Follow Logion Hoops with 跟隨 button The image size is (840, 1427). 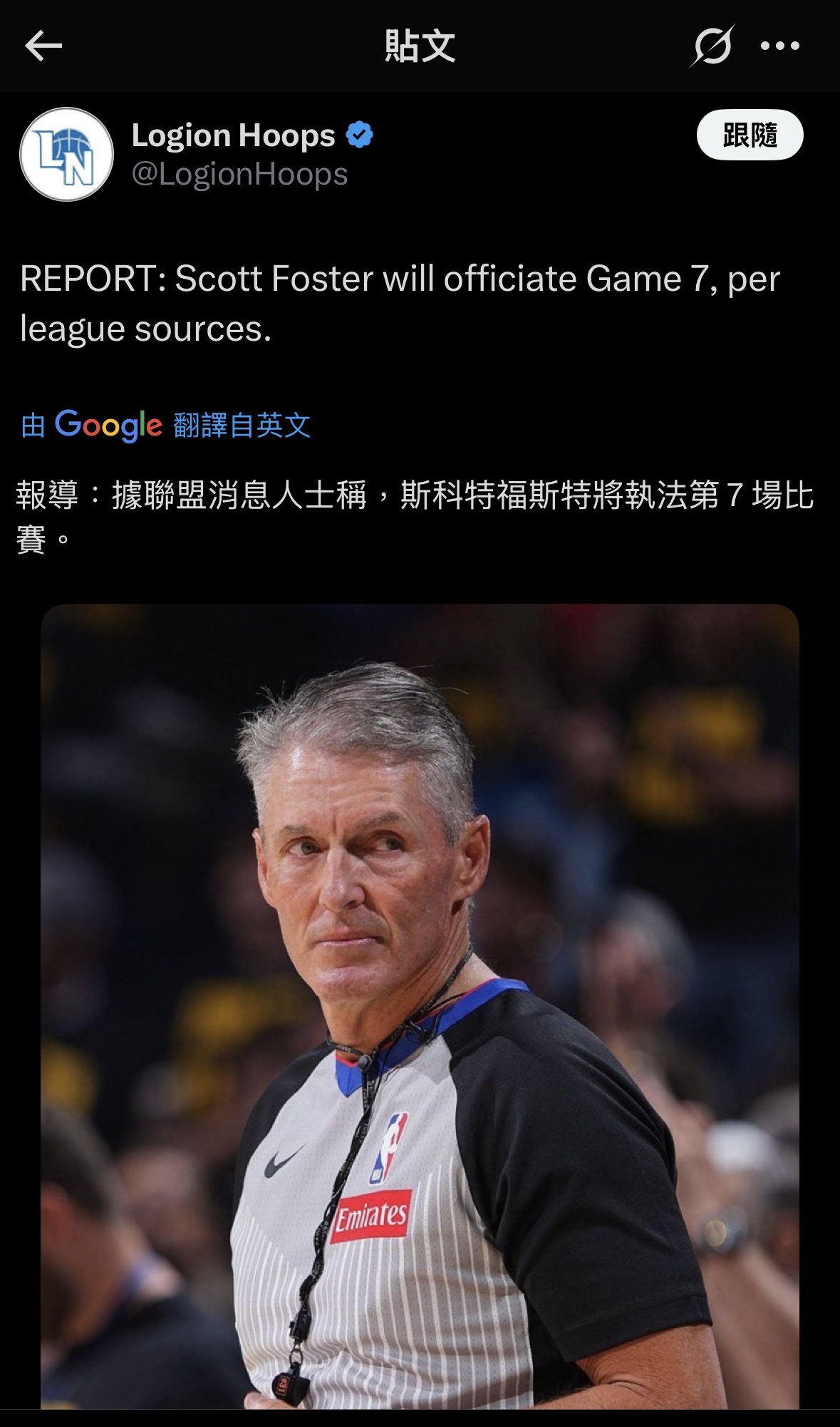point(750,135)
